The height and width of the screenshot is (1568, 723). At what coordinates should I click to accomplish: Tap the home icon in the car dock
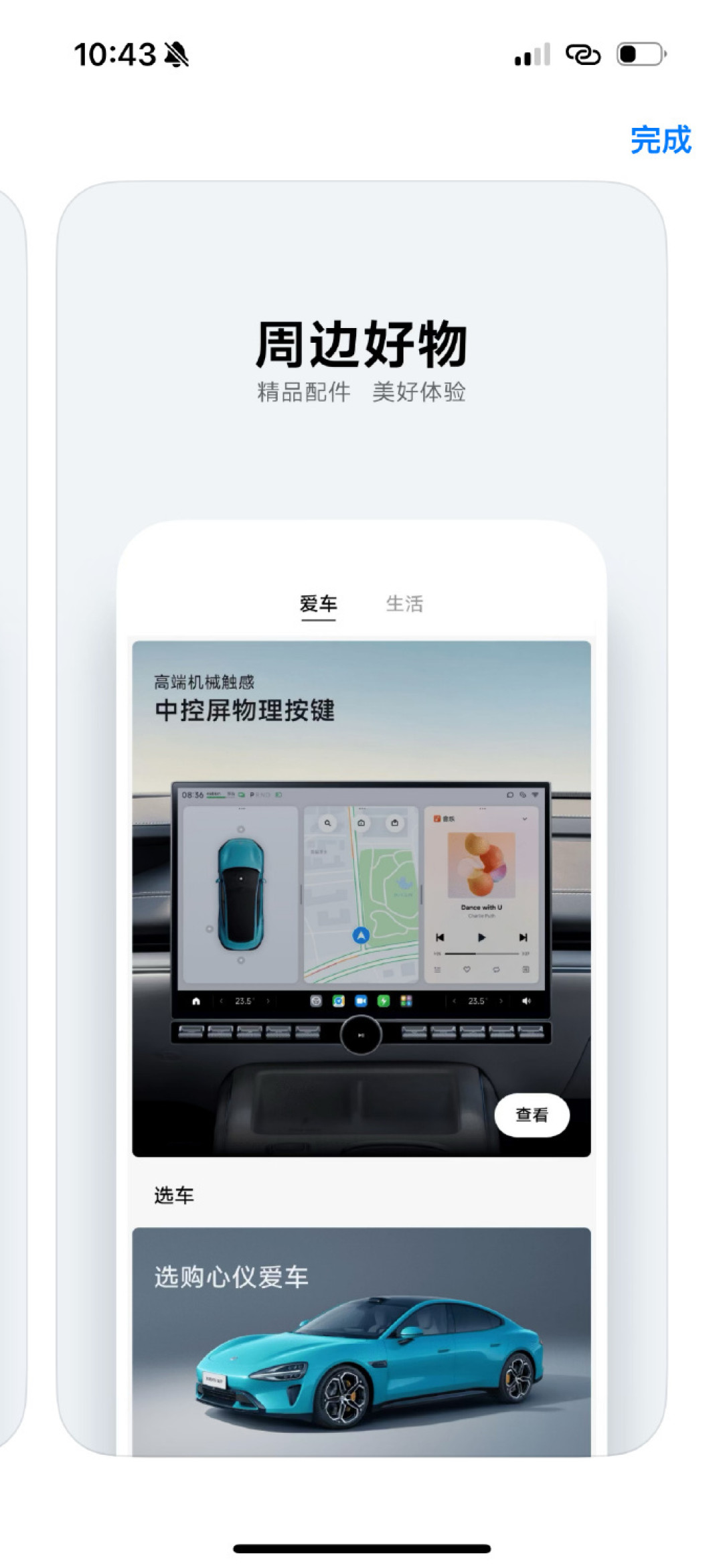[195, 1000]
